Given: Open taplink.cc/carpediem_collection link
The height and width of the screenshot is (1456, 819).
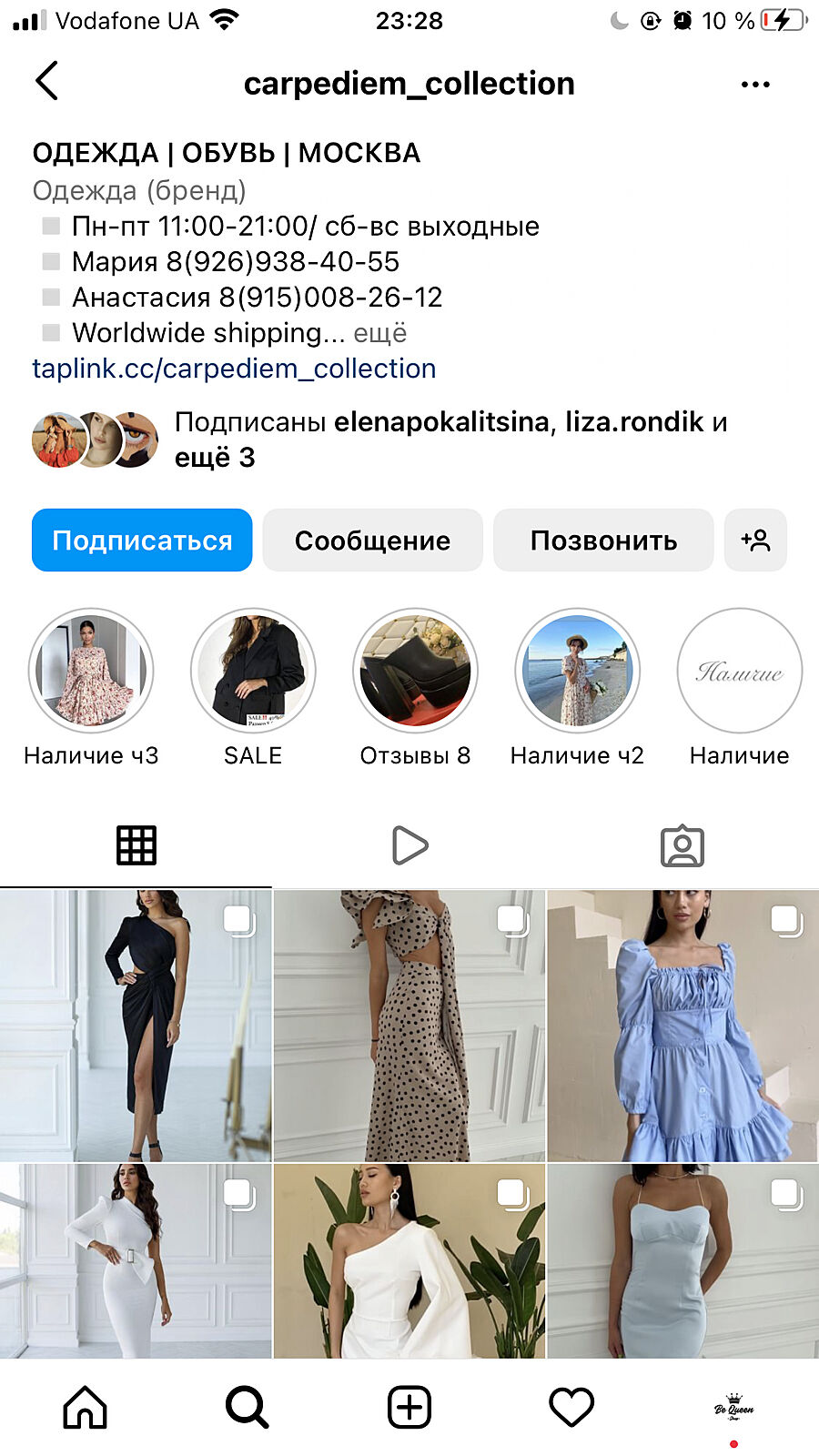Looking at the screenshot, I should pos(234,369).
